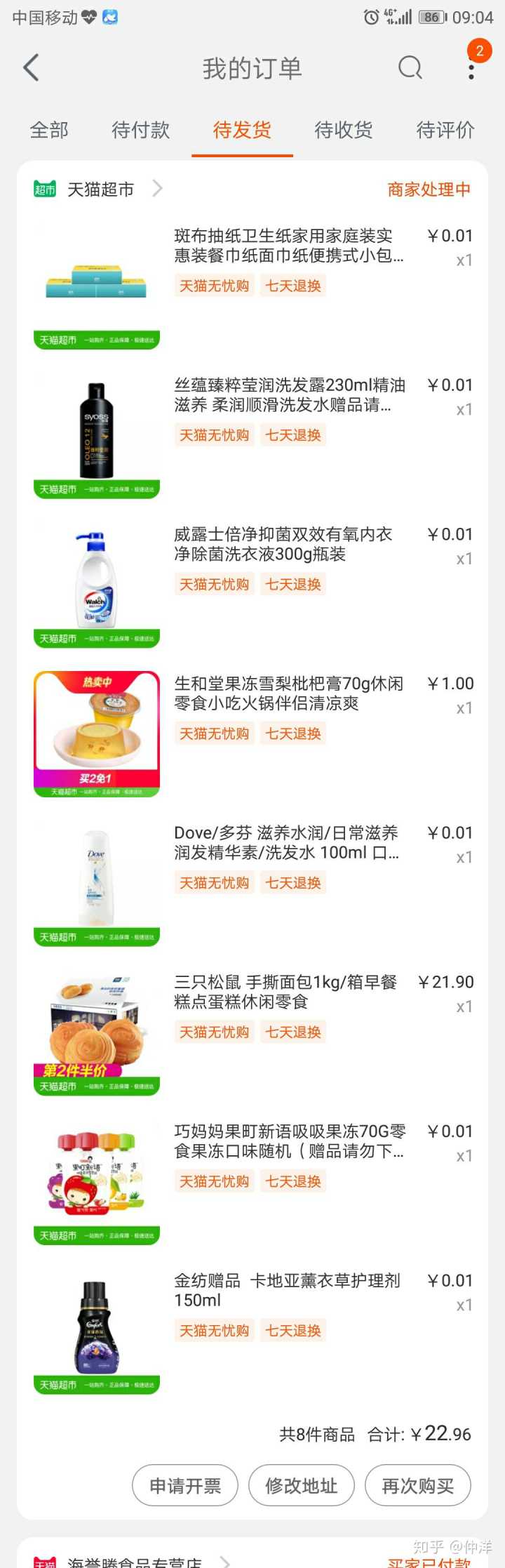View the Dove conditioner order item
This screenshot has height=1568, width=505.
point(286,843)
